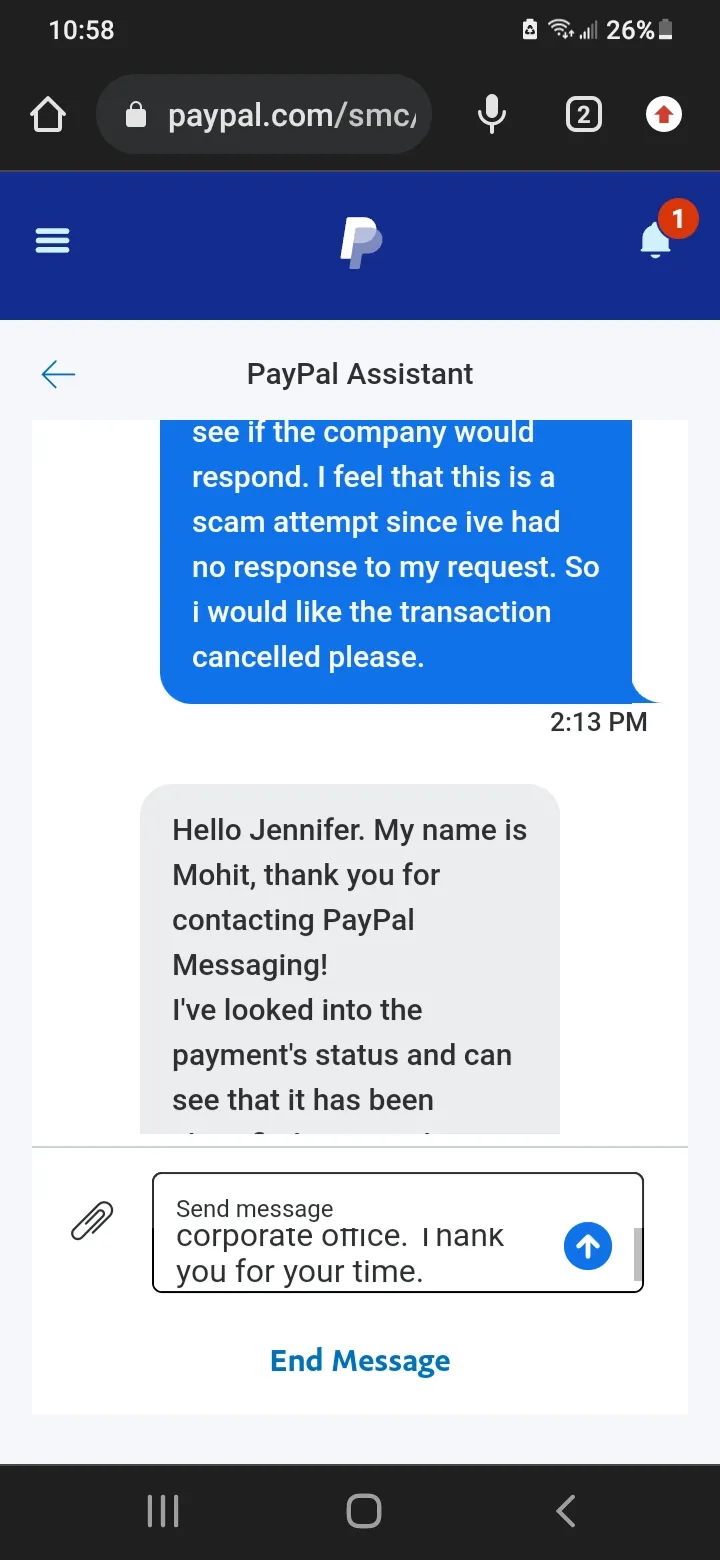Go back with the blue arrow
720x1560 pixels.
pyautogui.click(x=58, y=374)
